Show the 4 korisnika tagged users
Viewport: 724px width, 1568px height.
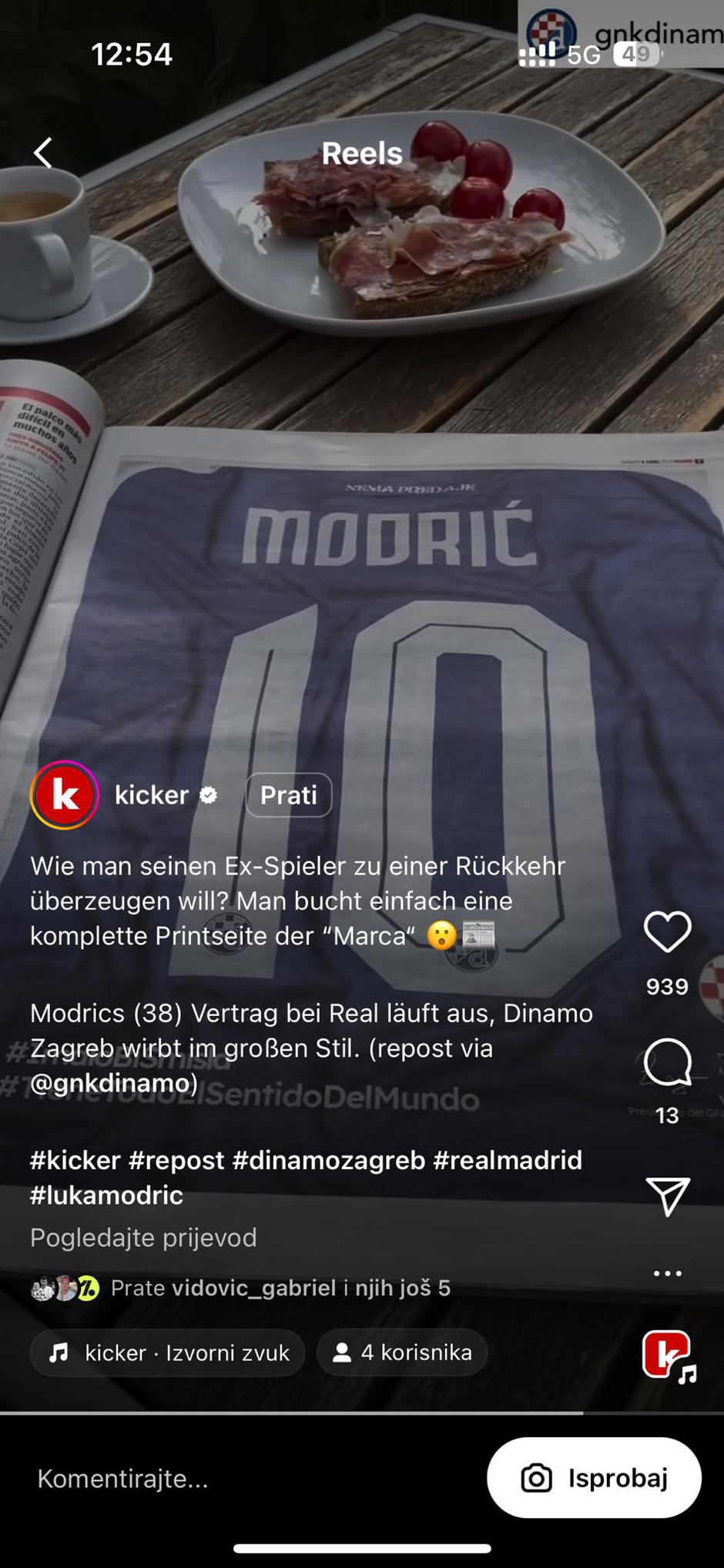coord(402,1352)
